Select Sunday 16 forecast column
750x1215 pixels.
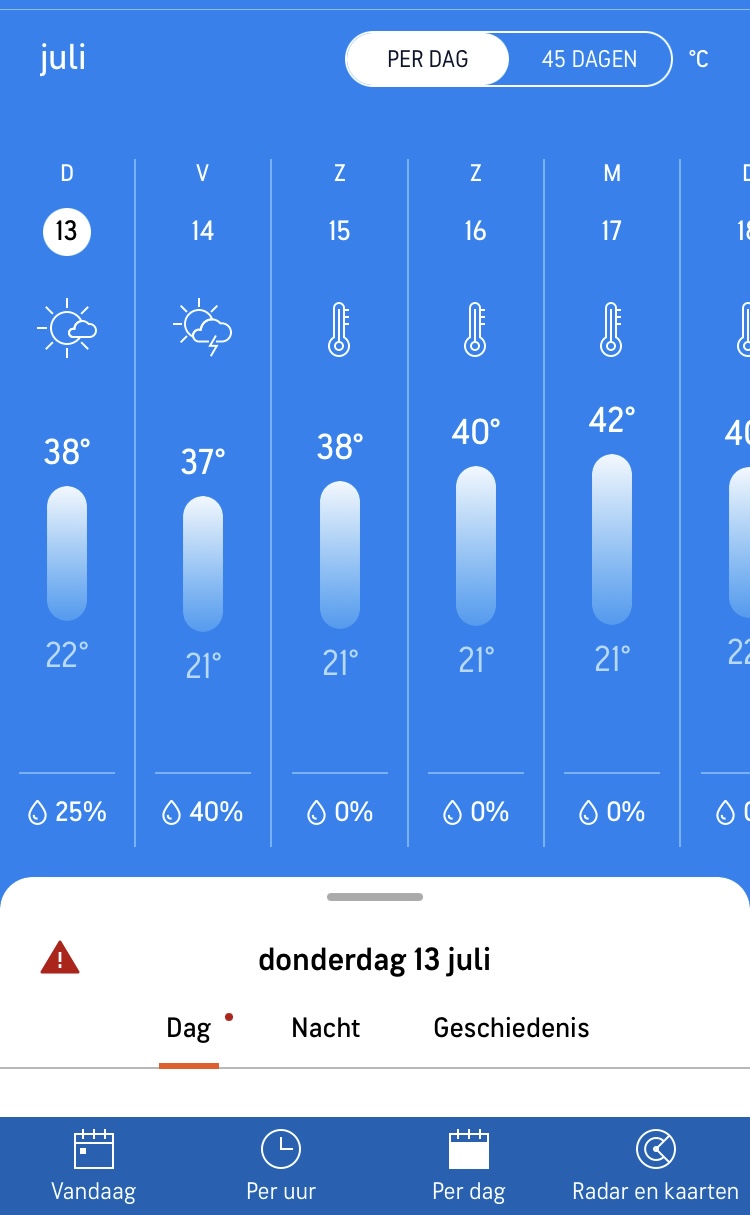(x=476, y=500)
